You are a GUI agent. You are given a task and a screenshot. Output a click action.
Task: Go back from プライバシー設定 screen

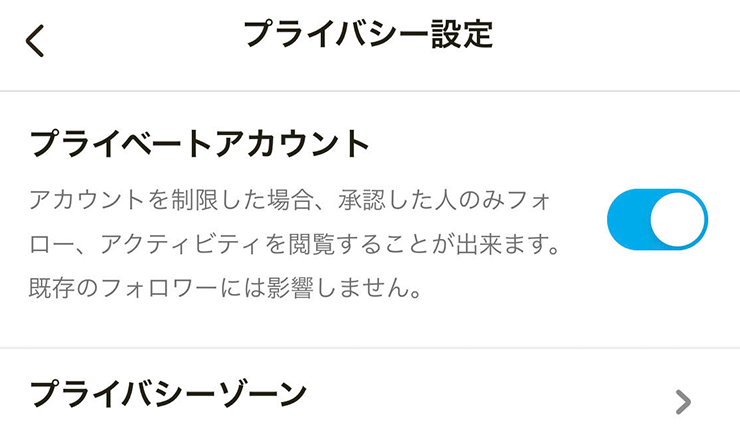point(36,41)
